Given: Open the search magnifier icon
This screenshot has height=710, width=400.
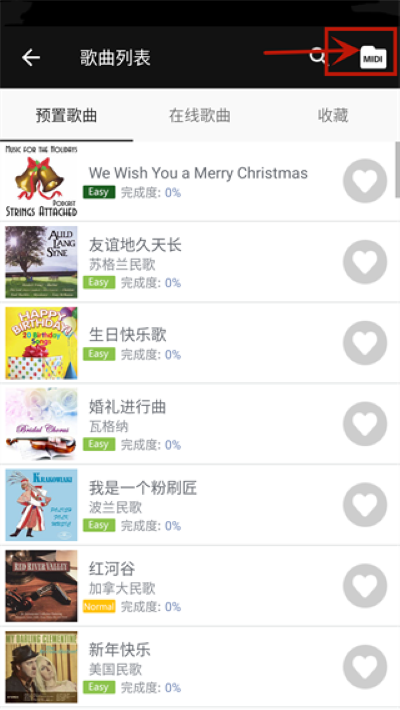Looking at the screenshot, I should point(318,56).
